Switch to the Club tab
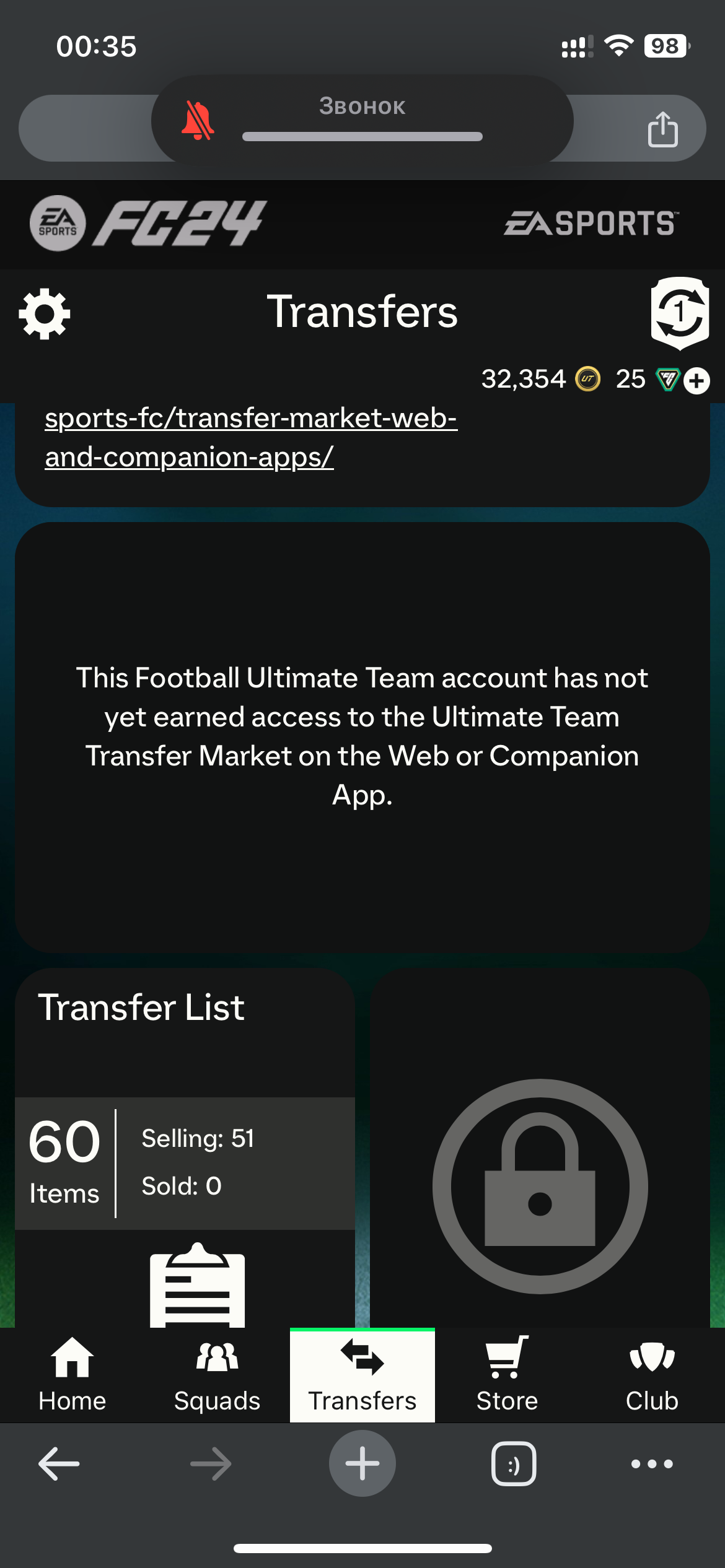725x1568 pixels. pyautogui.click(x=652, y=1376)
